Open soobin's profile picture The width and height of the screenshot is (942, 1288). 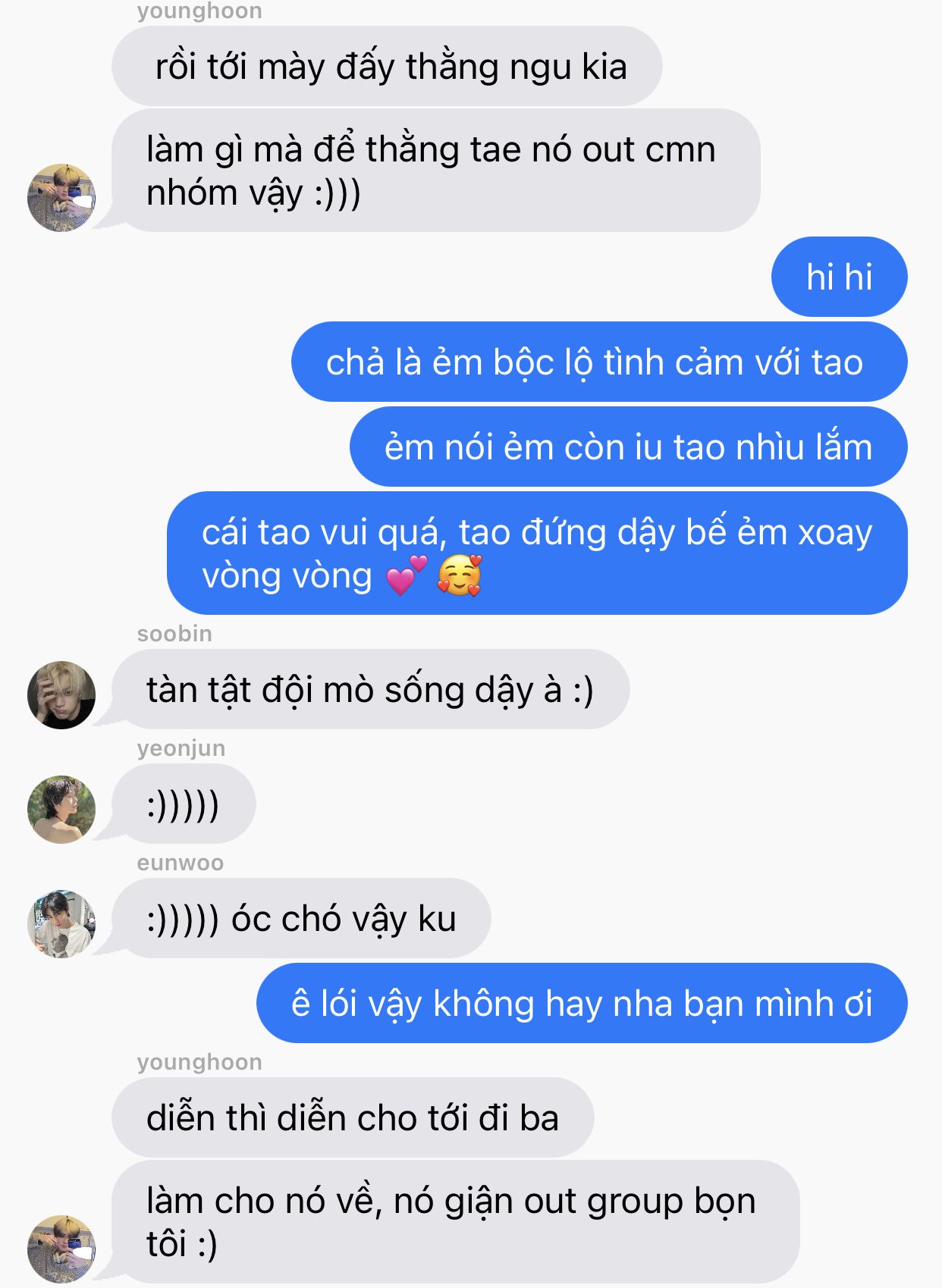tap(61, 694)
